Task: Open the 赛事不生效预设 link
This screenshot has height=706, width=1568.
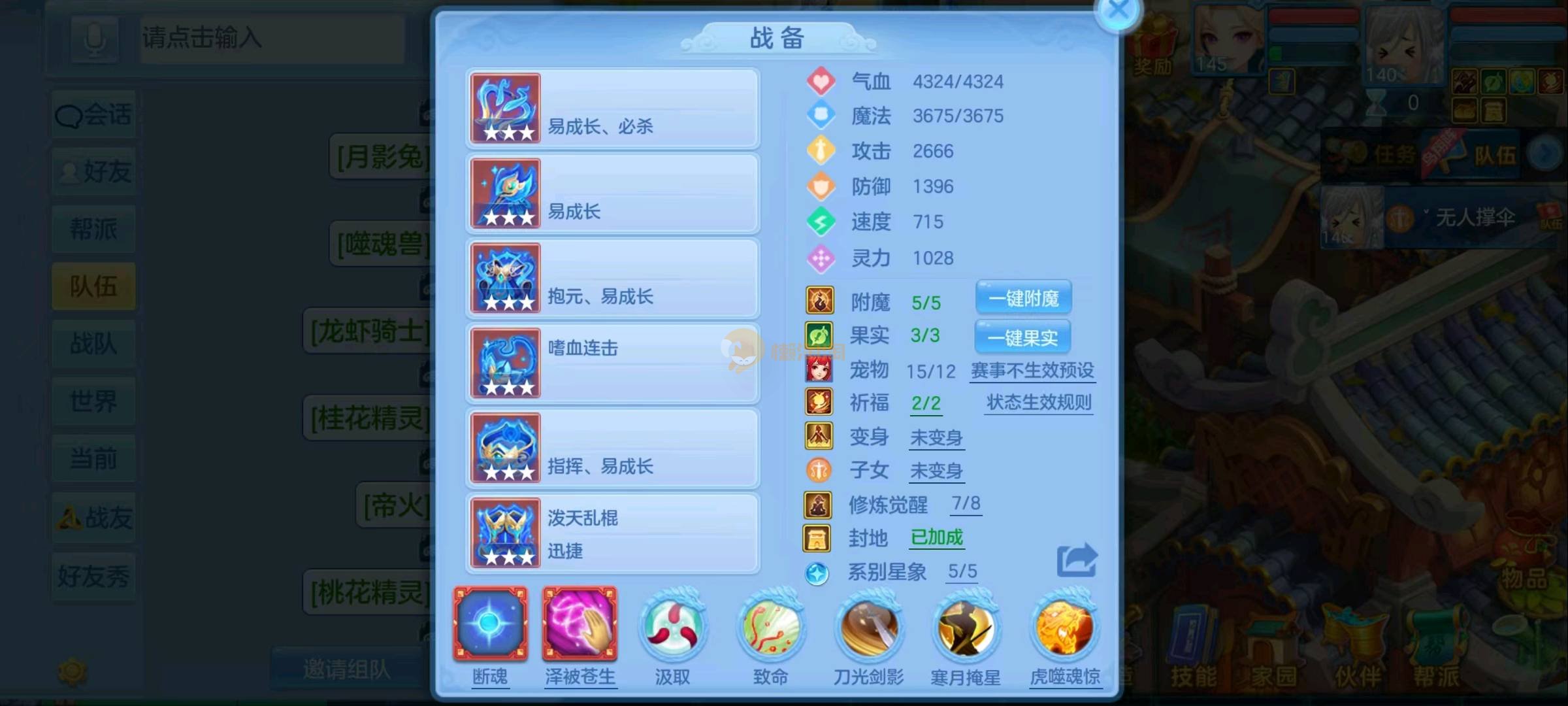Action: [1032, 371]
